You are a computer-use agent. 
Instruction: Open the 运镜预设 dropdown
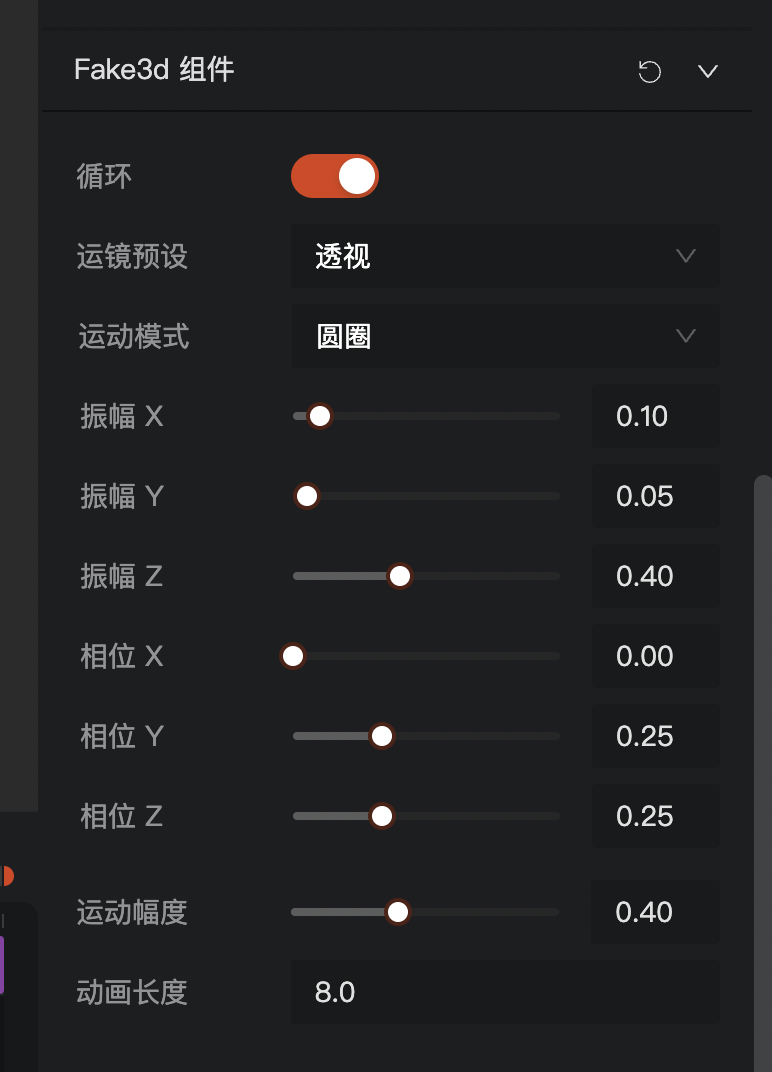pyautogui.click(x=505, y=257)
